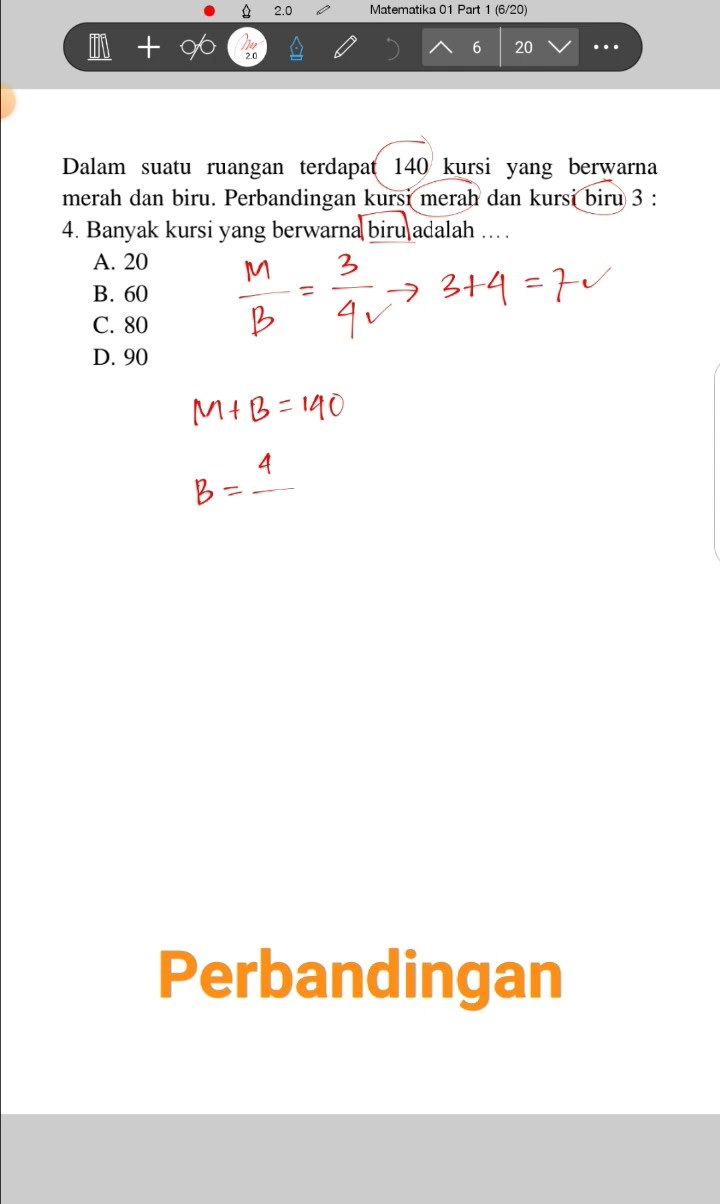The image size is (720, 1204).
Task: Go to previous page with up arrow
Action: click(441, 47)
